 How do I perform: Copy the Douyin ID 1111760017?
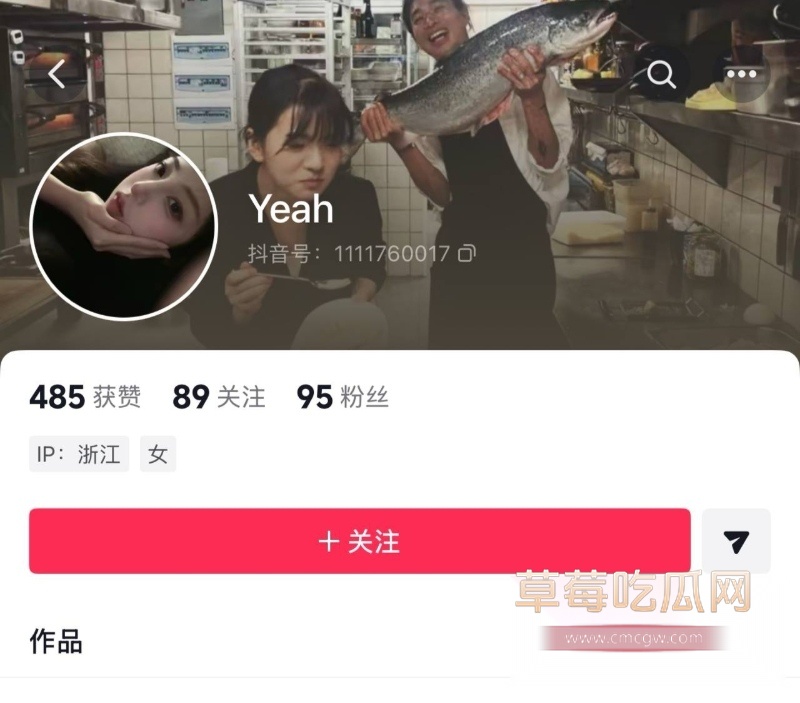pyautogui.click(x=466, y=254)
